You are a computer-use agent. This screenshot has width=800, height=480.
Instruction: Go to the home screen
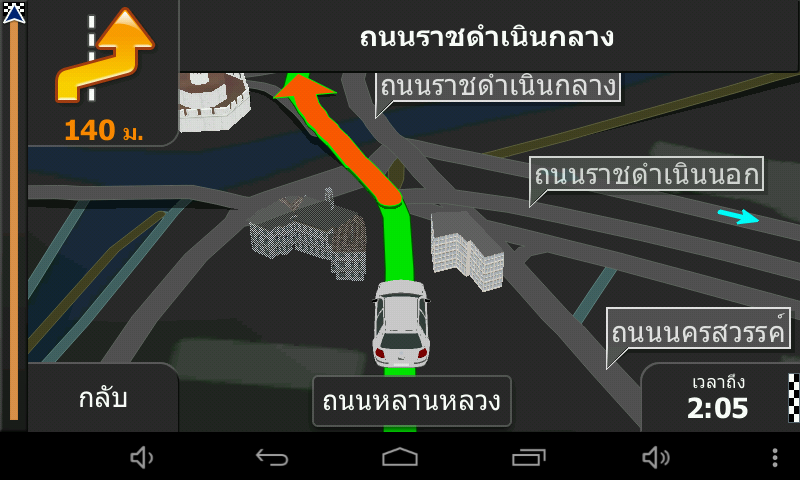(x=399, y=457)
